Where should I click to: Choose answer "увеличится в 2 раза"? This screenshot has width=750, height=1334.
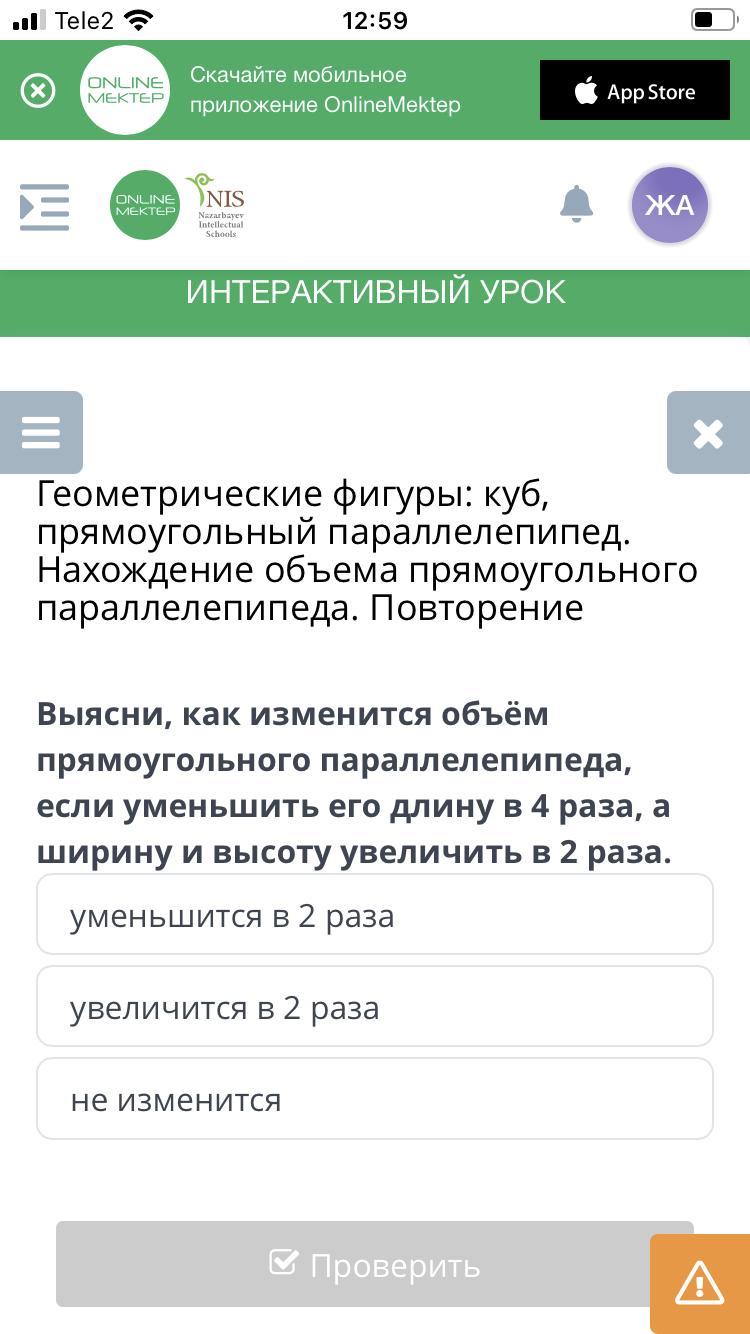click(375, 1007)
